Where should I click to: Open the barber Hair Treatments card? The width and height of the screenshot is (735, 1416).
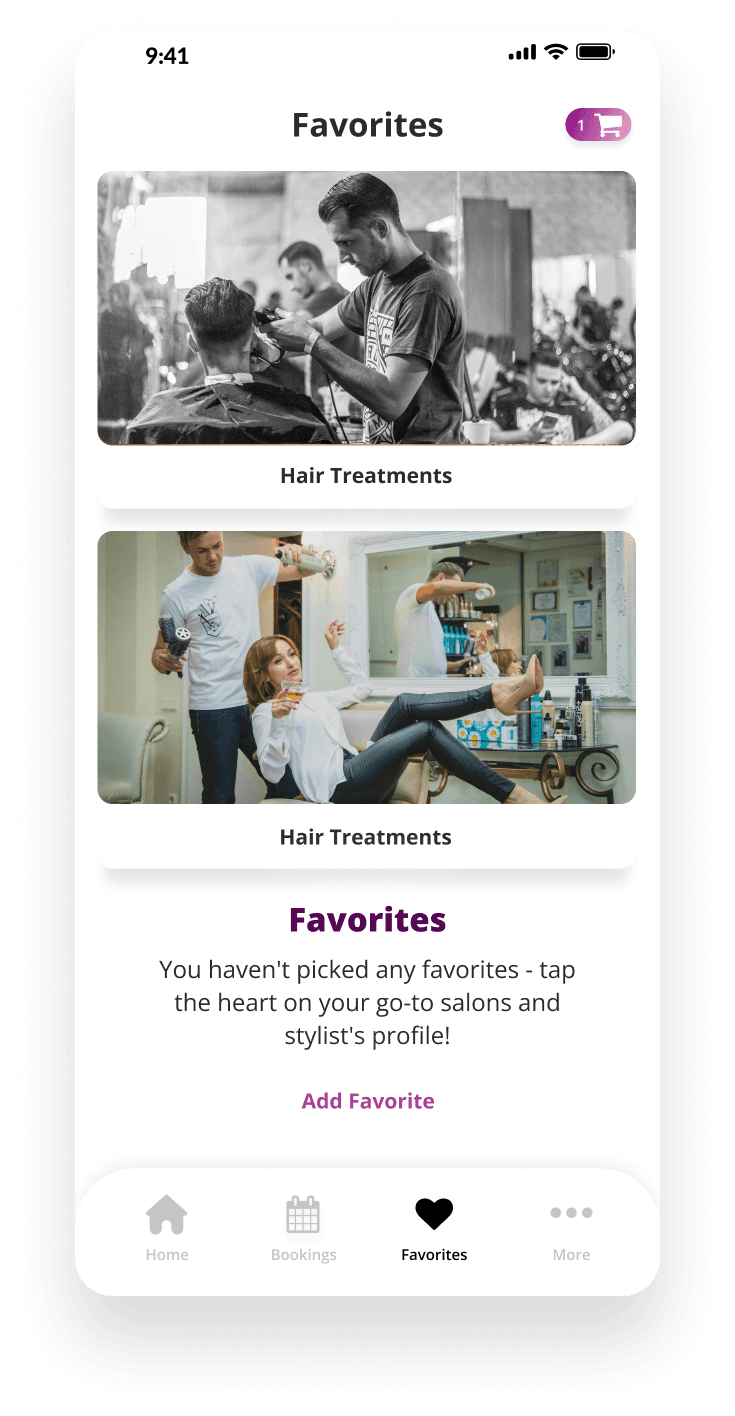pos(366,340)
